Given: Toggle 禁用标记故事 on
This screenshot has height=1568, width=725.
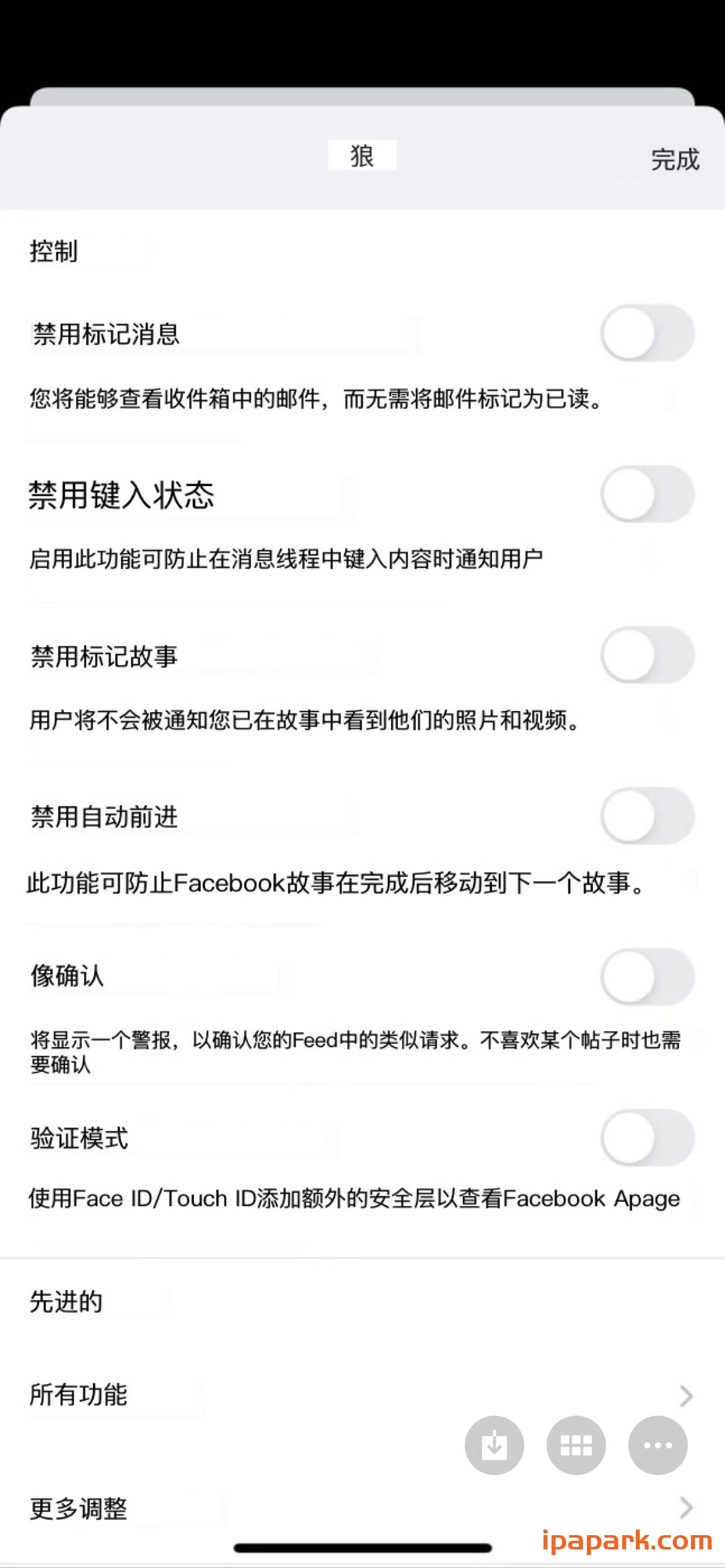Looking at the screenshot, I should pyautogui.click(x=649, y=655).
